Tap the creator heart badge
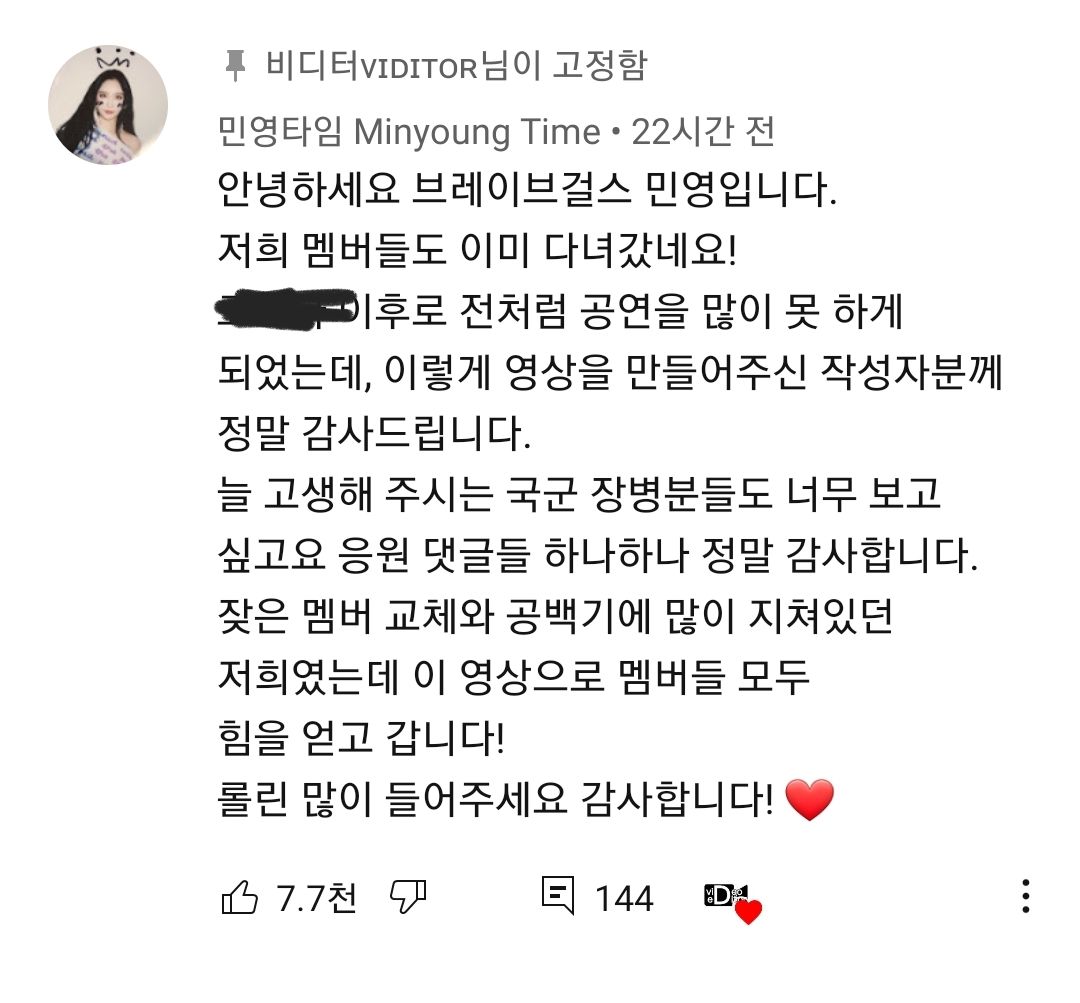The image size is (1080, 1003). click(734, 903)
